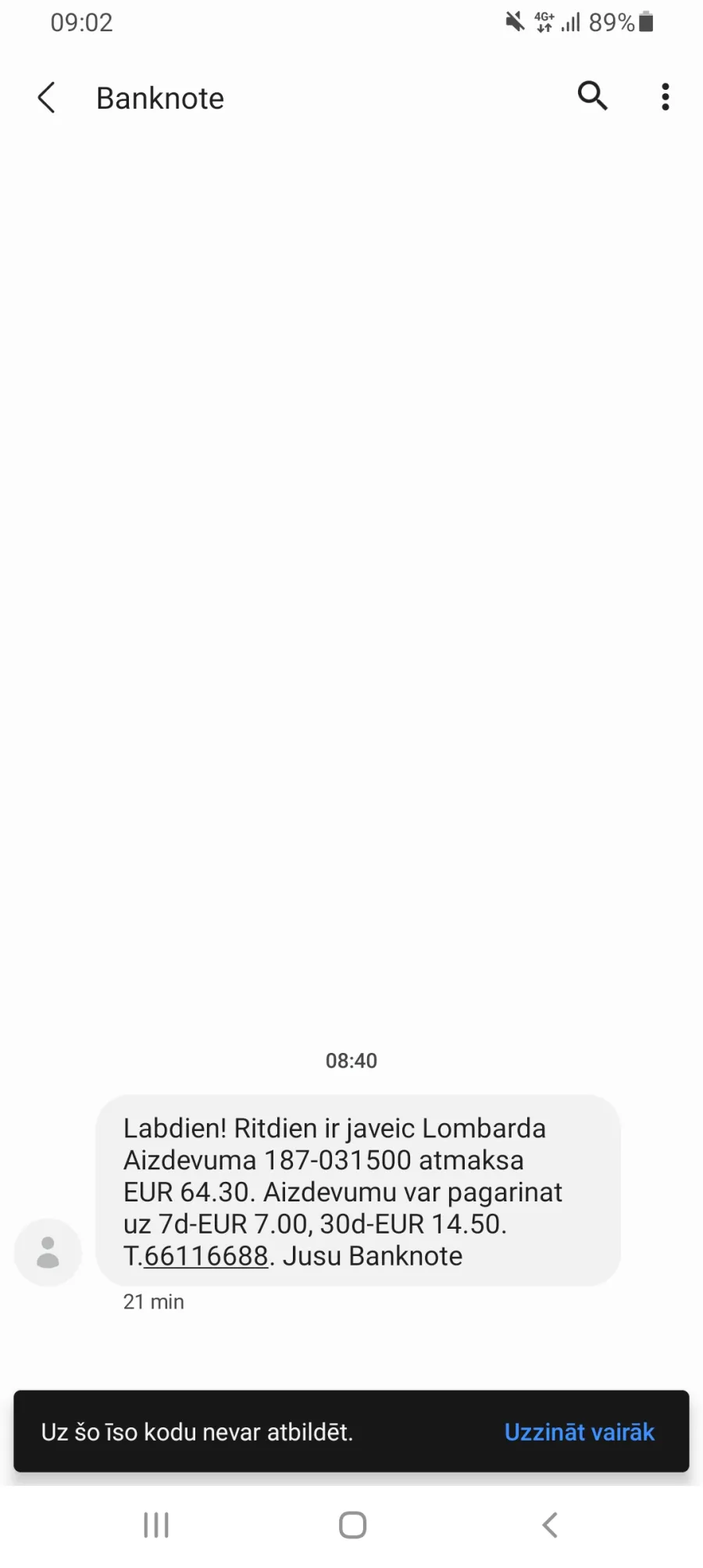Open the three-dot overflow menu

point(665,97)
